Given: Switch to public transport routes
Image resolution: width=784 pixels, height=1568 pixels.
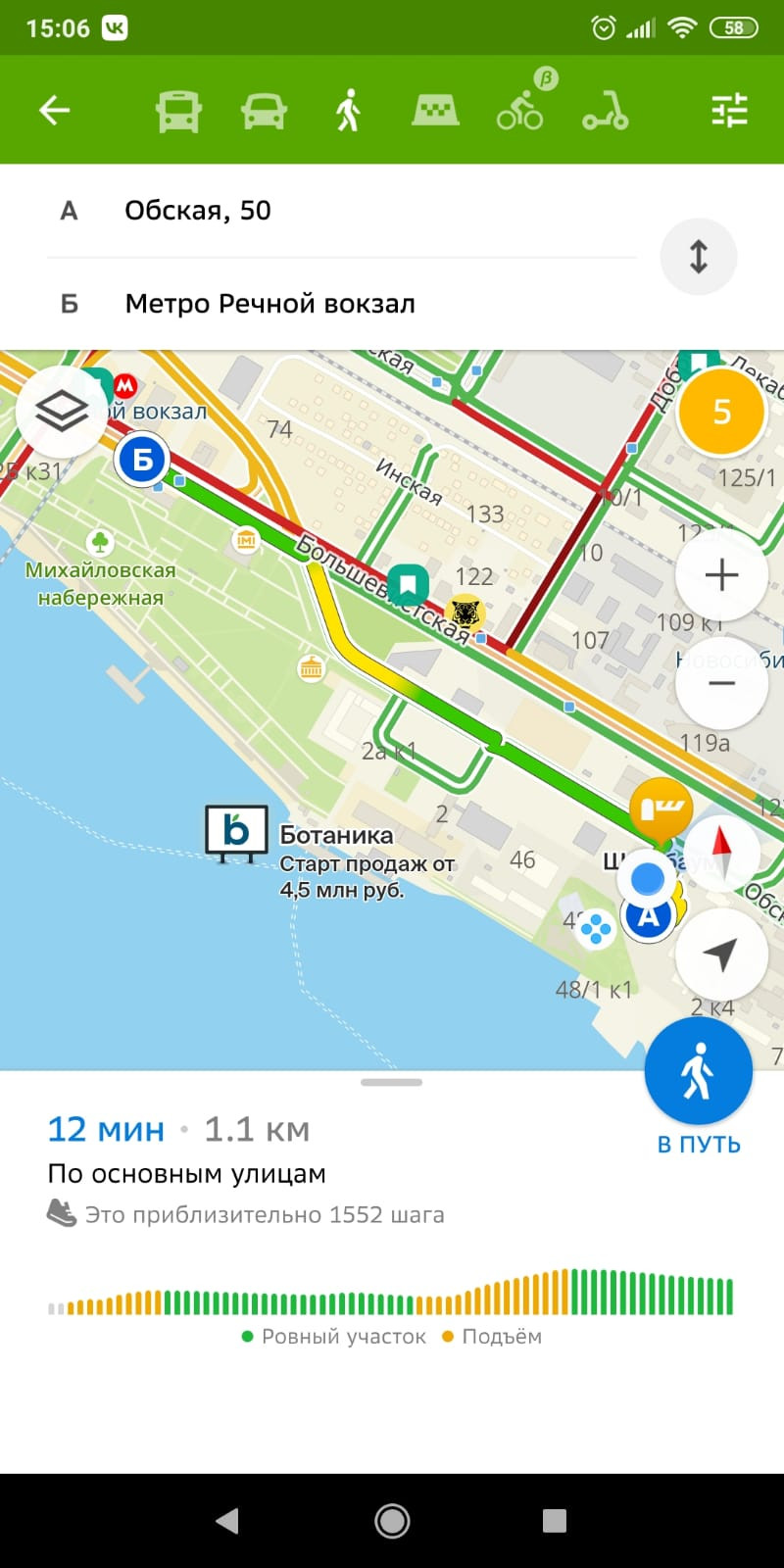Looking at the screenshot, I should (x=178, y=111).
